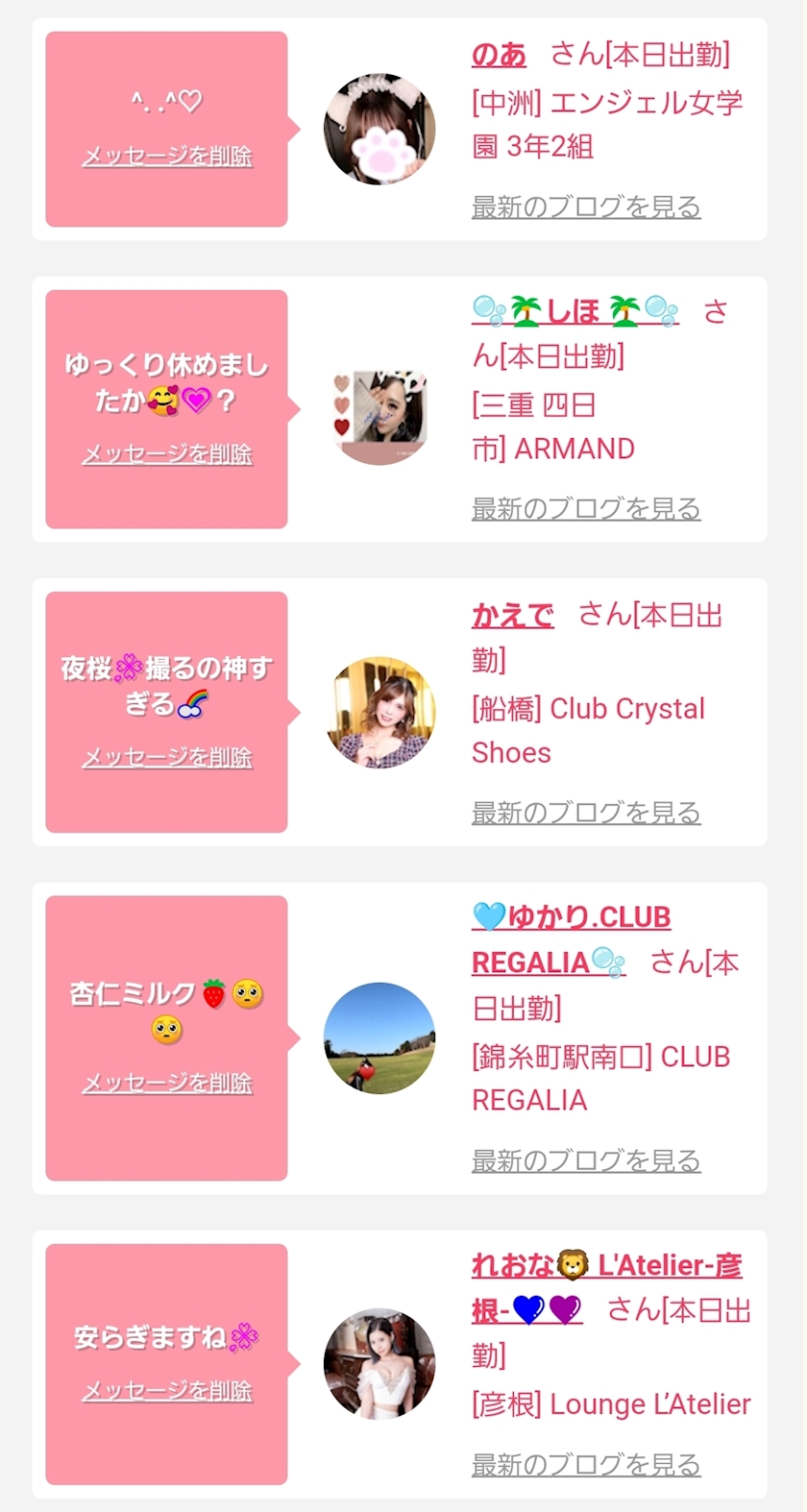Delete the ゆっくり休めましたか message
The width and height of the screenshot is (807, 1512).
tap(167, 453)
